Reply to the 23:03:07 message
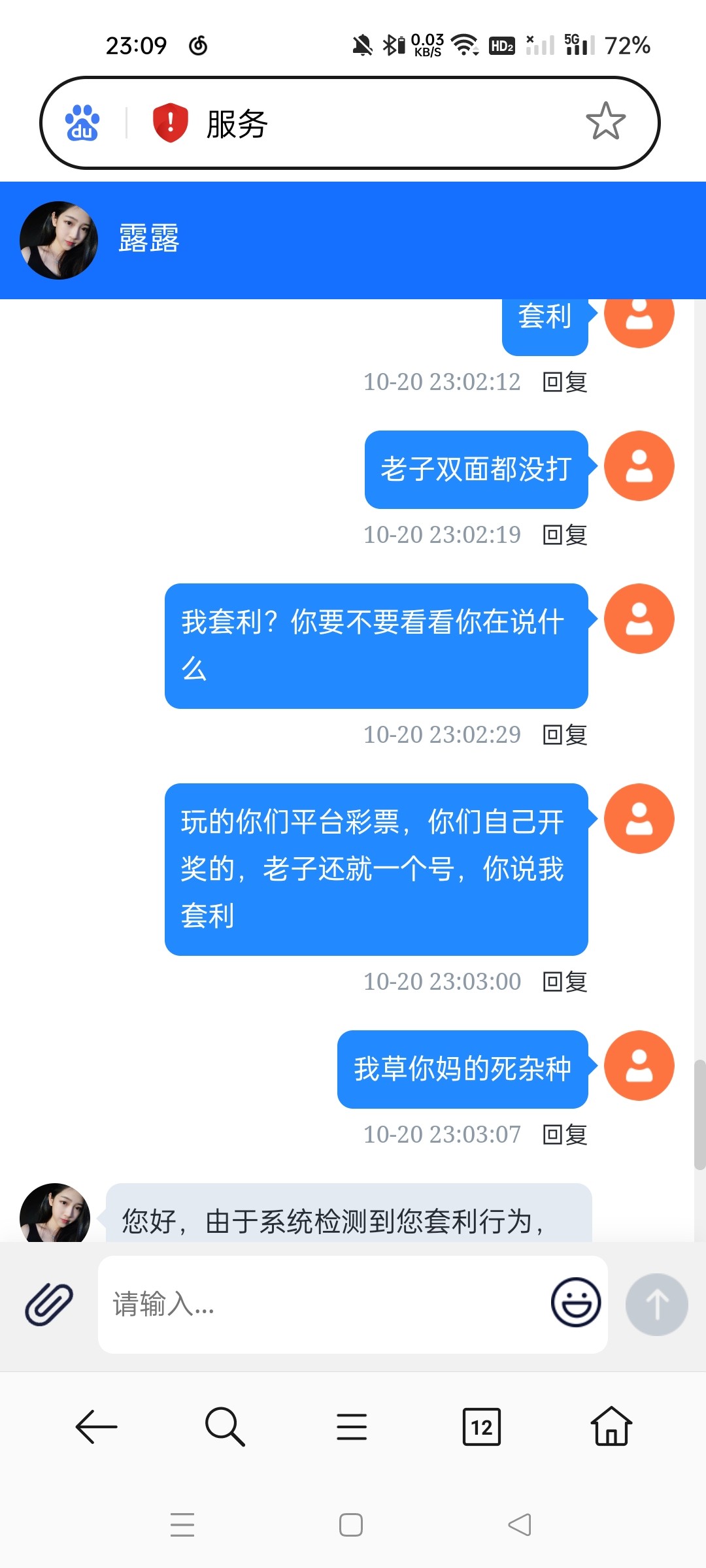706x1568 pixels. pyautogui.click(x=565, y=1135)
